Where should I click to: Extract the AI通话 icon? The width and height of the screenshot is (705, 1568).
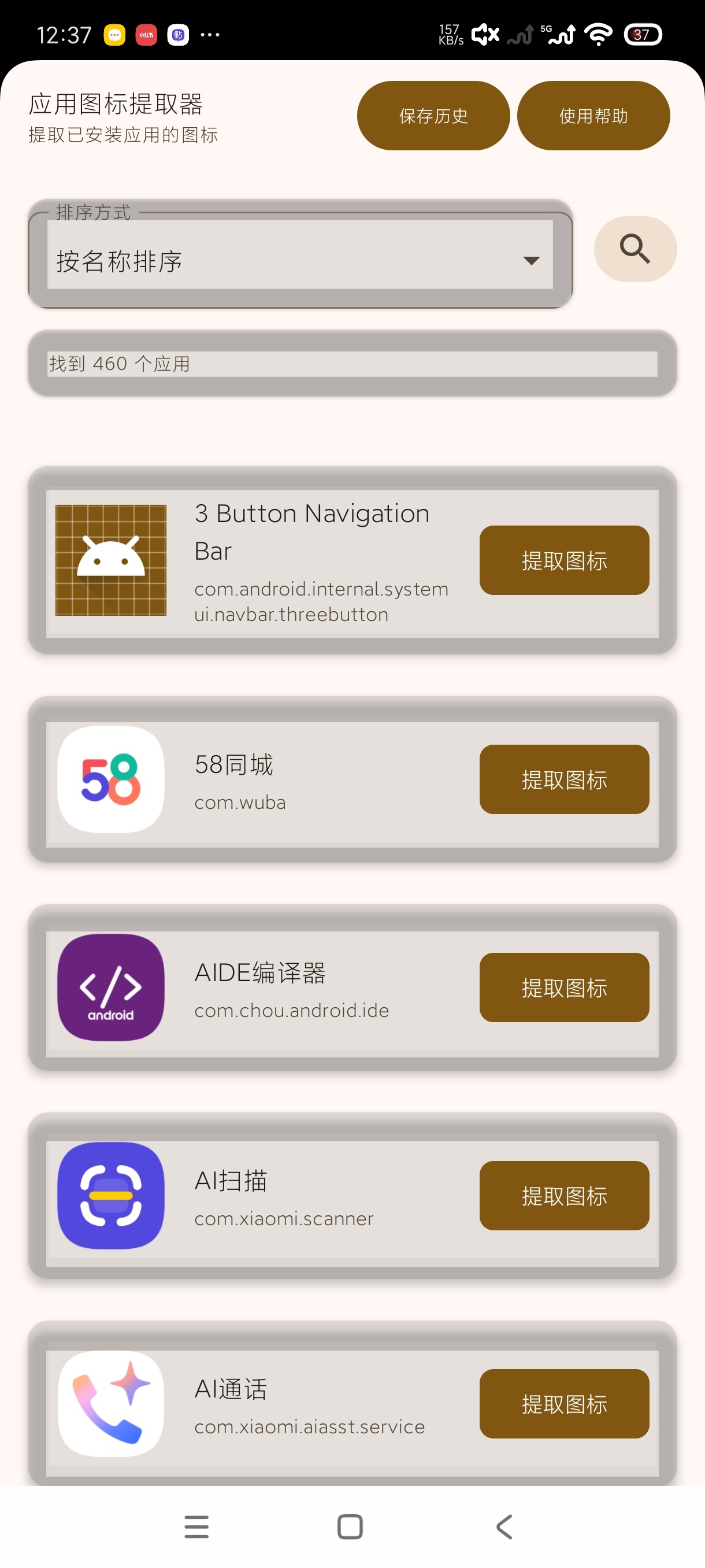pos(564,1404)
